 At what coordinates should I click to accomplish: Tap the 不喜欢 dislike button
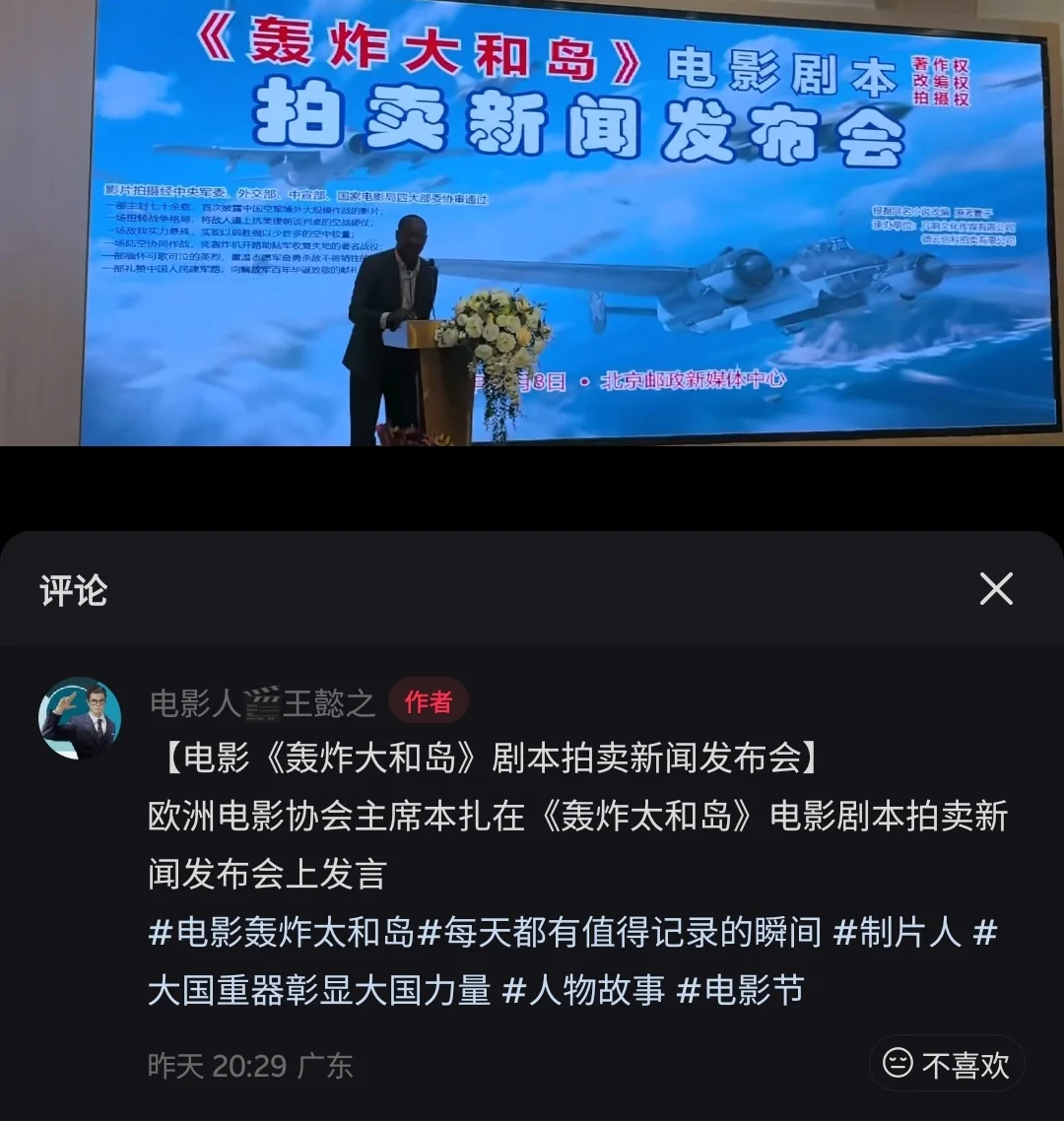[x=947, y=1064]
